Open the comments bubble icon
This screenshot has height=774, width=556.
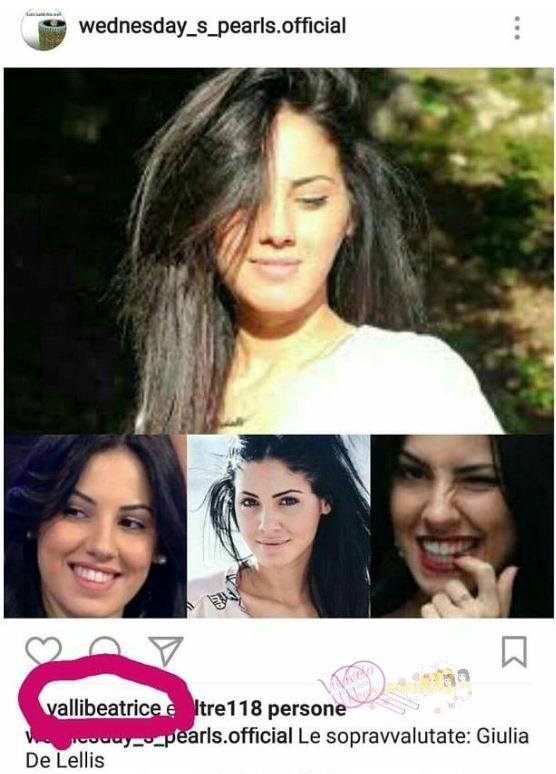tap(105, 648)
